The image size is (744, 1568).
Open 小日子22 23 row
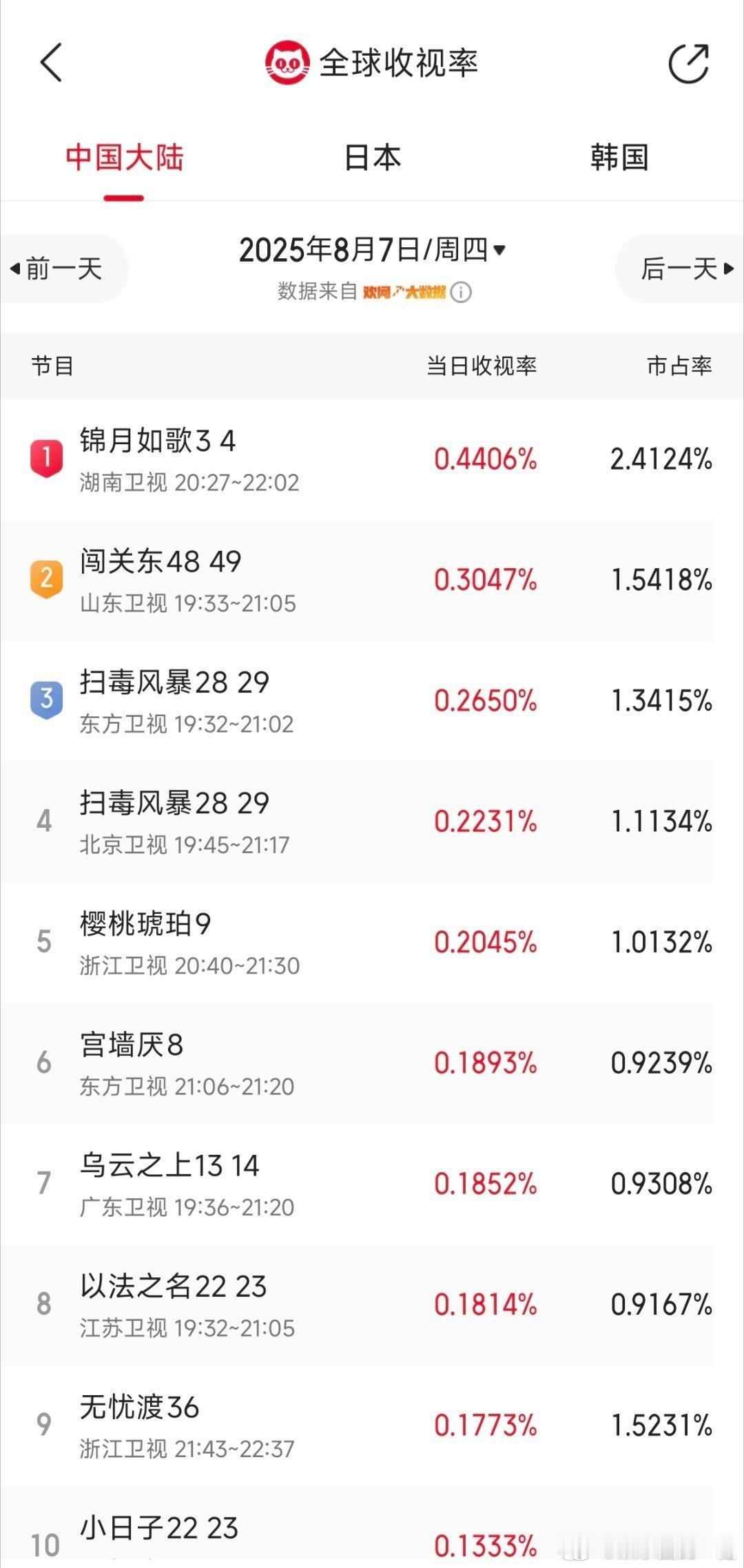[x=357, y=1527]
